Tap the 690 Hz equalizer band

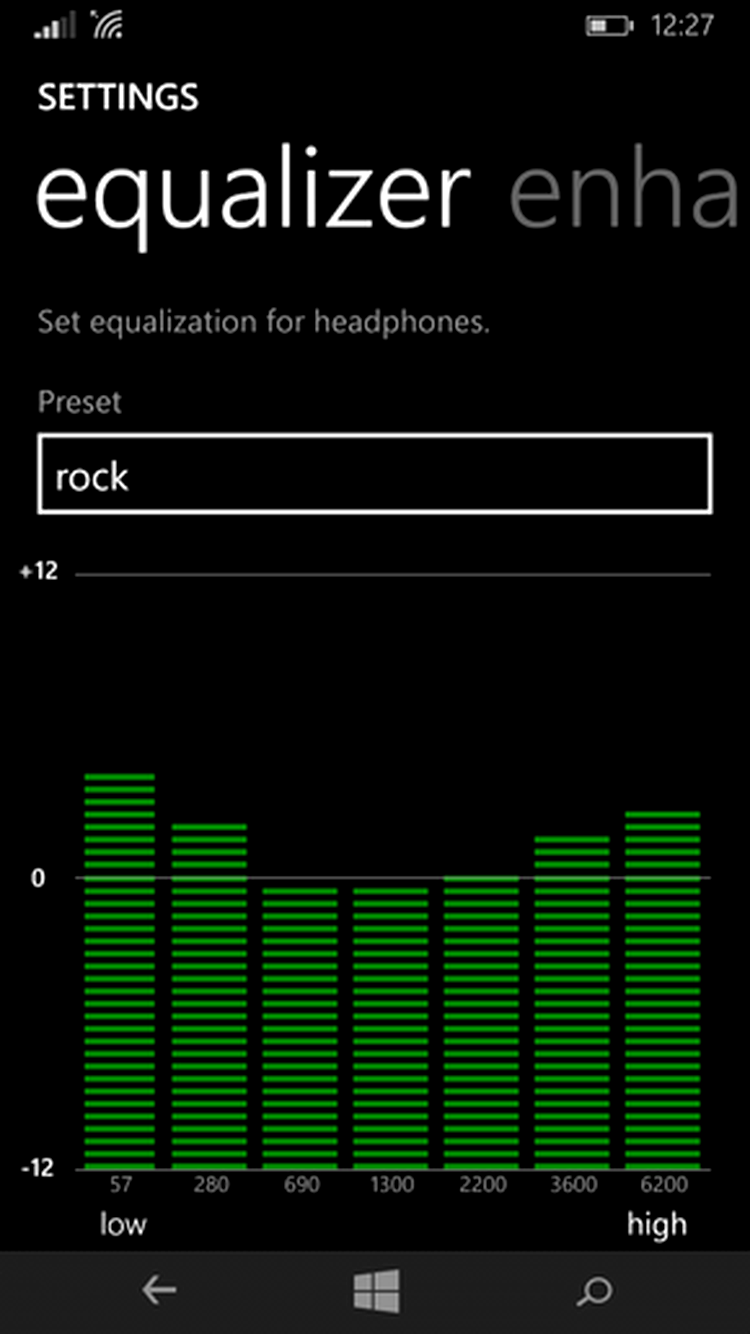tap(300, 1028)
